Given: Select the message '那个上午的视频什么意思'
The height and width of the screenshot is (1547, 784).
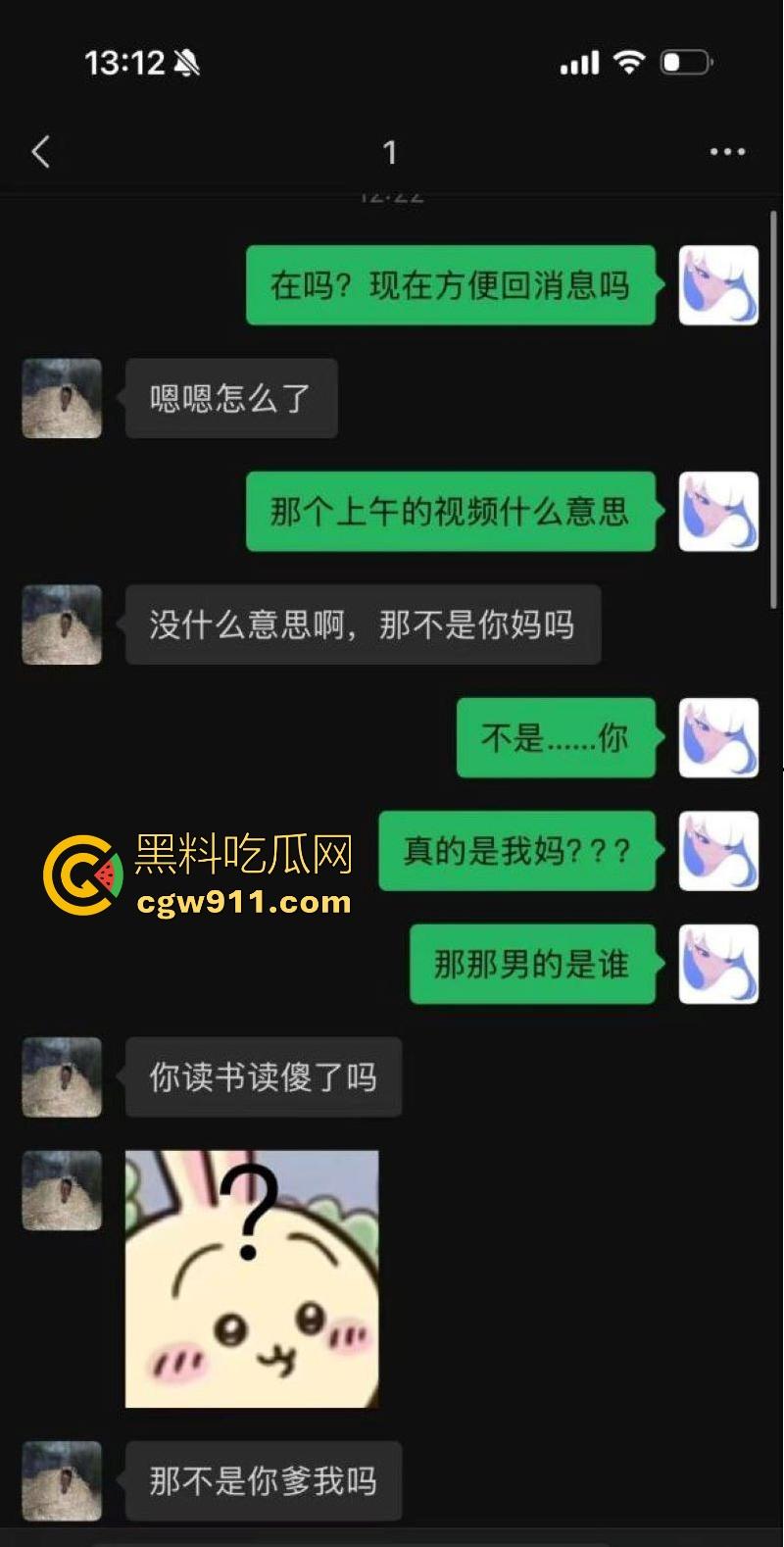Looking at the screenshot, I should tap(451, 512).
